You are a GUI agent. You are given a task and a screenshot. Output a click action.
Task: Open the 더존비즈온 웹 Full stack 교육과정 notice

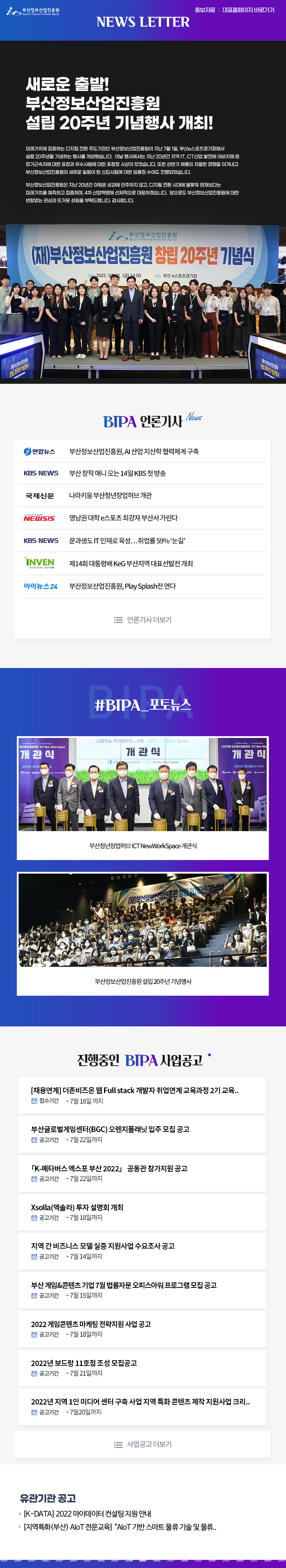[x=134, y=1090]
